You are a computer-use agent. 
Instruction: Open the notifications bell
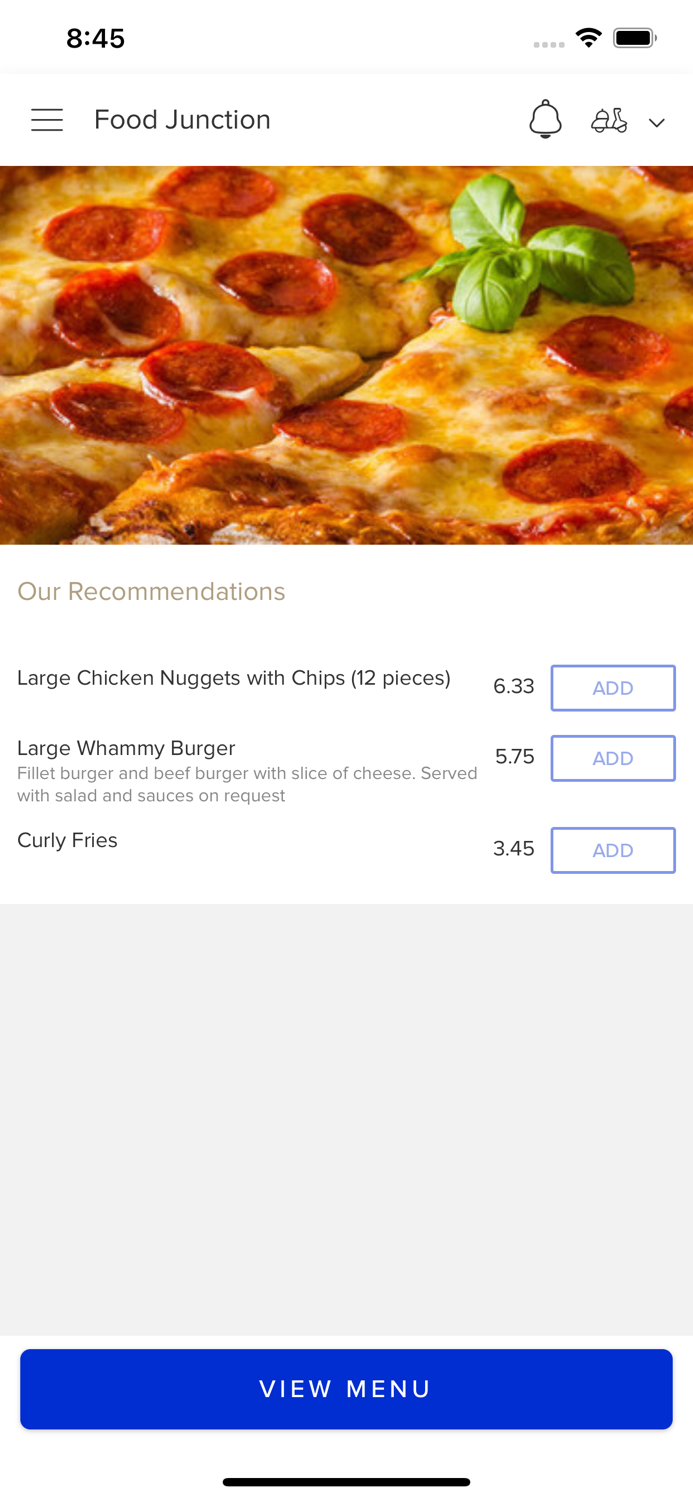click(545, 120)
